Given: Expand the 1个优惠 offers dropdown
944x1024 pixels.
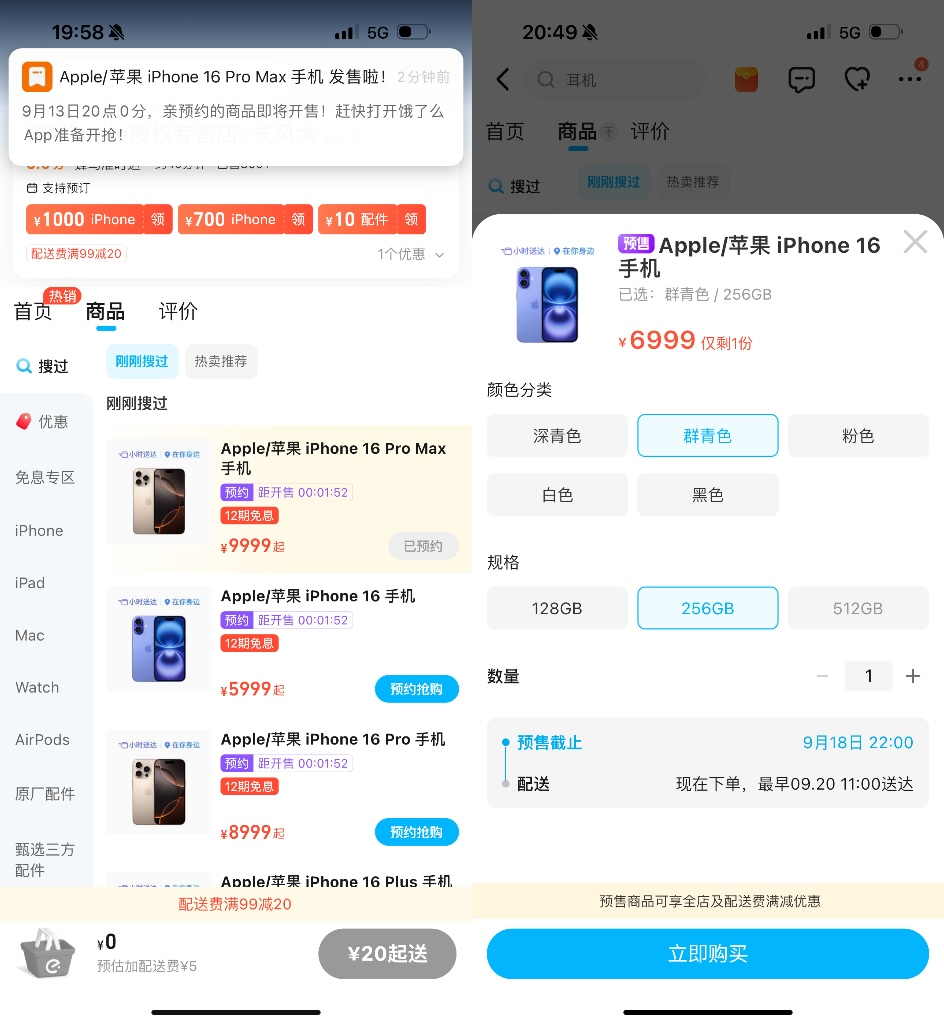Looking at the screenshot, I should pyautogui.click(x=411, y=255).
